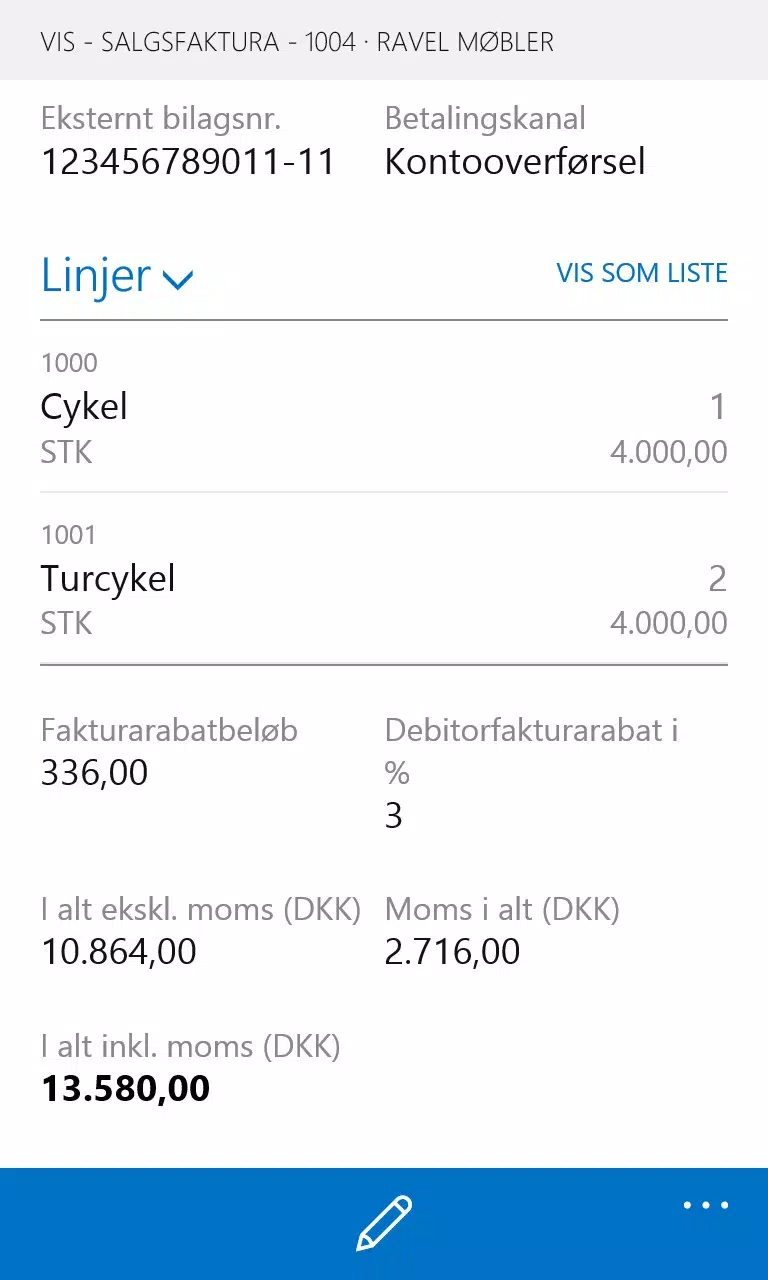Open the Cykel invoice line
Viewport: 768px width, 1280px height.
(384, 407)
